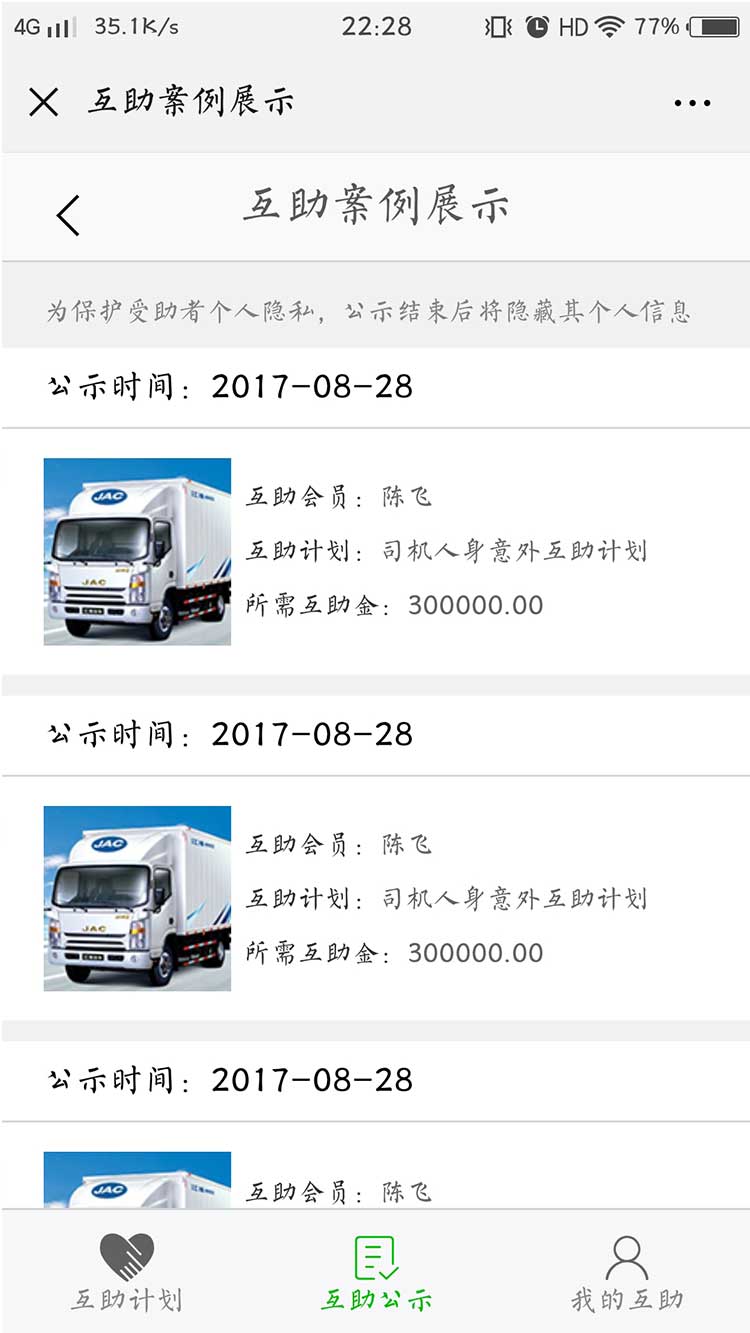The height and width of the screenshot is (1333, 750).
Task: Open the three-dot overflow menu
Action: pos(692,102)
